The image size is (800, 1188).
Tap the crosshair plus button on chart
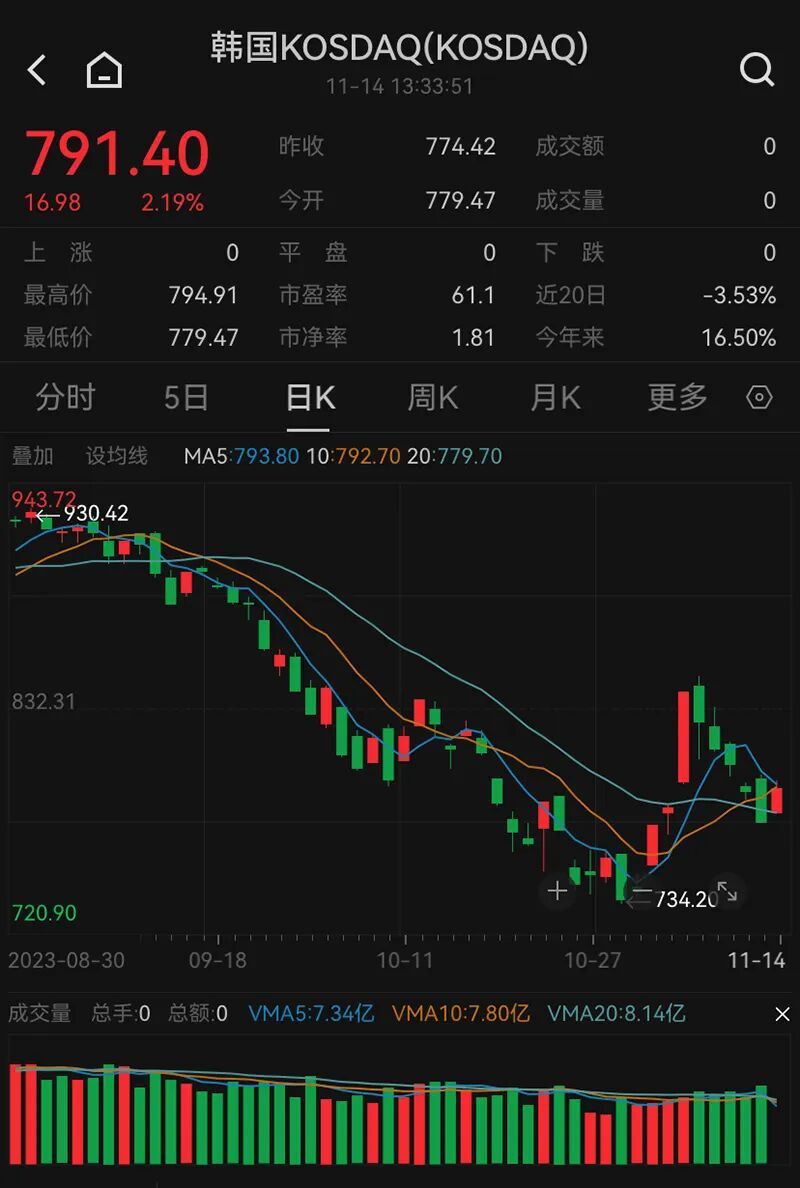point(558,890)
